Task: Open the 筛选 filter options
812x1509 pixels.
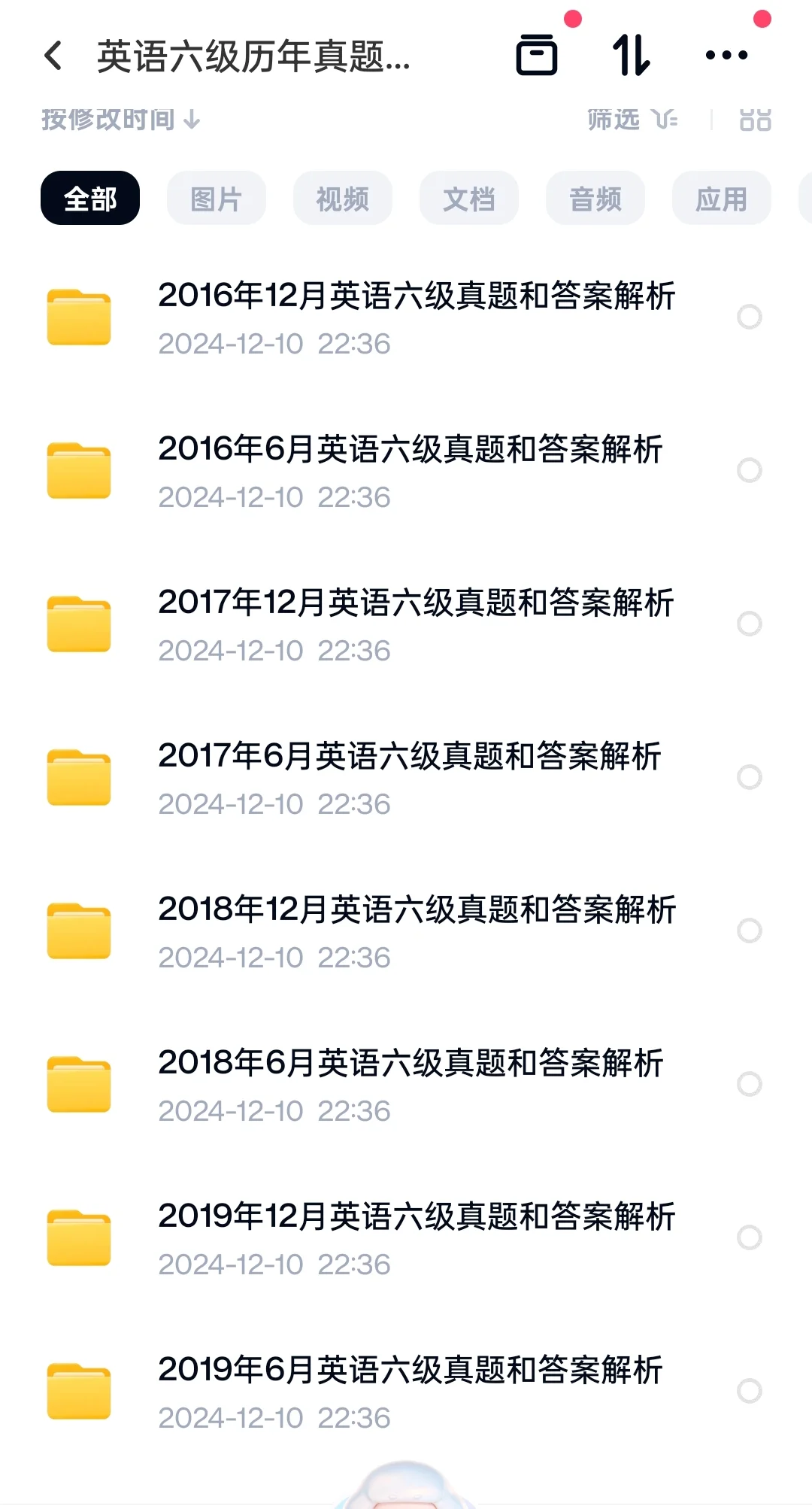Action: point(632,120)
